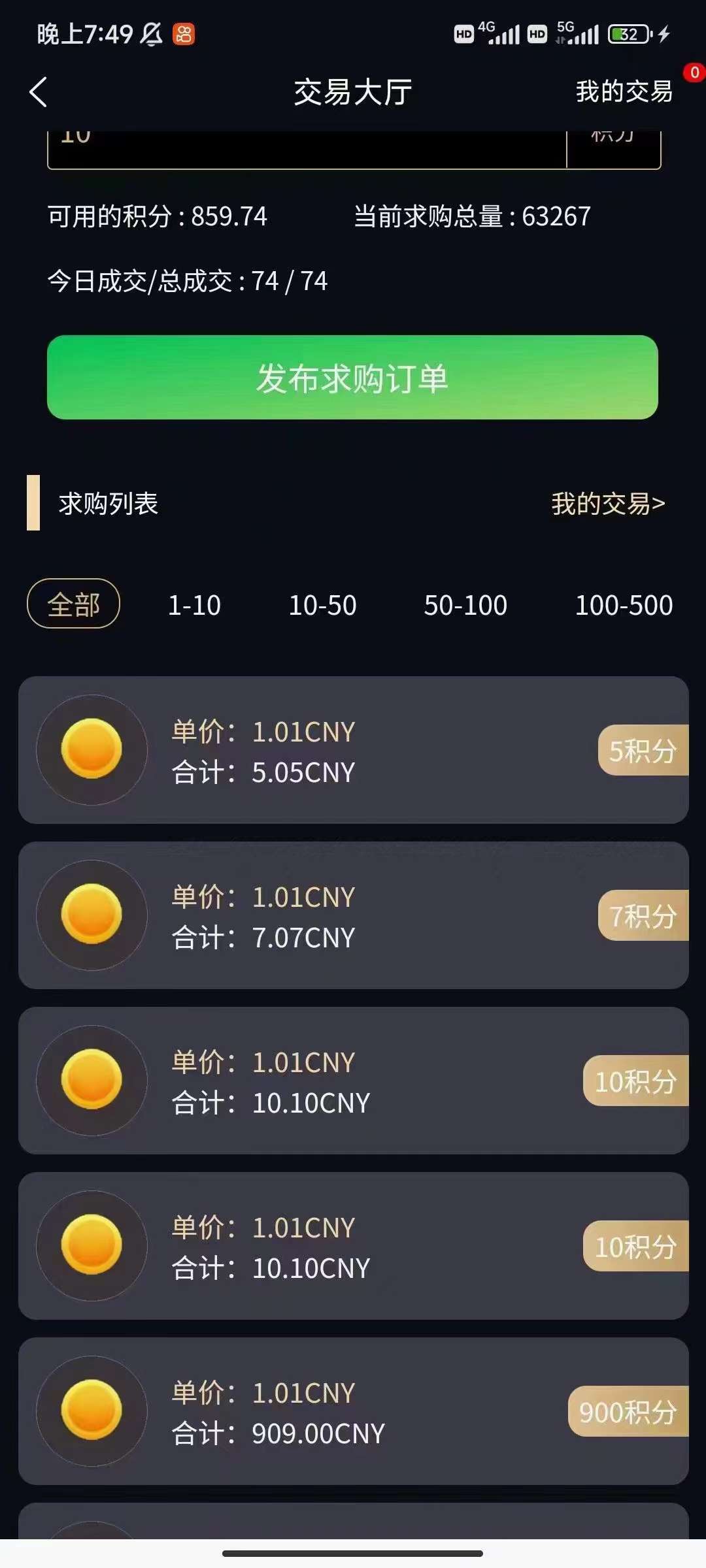Open the 我的交易> link beside 求购列表
Viewport: 706px width, 1568px height.
click(x=608, y=504)
